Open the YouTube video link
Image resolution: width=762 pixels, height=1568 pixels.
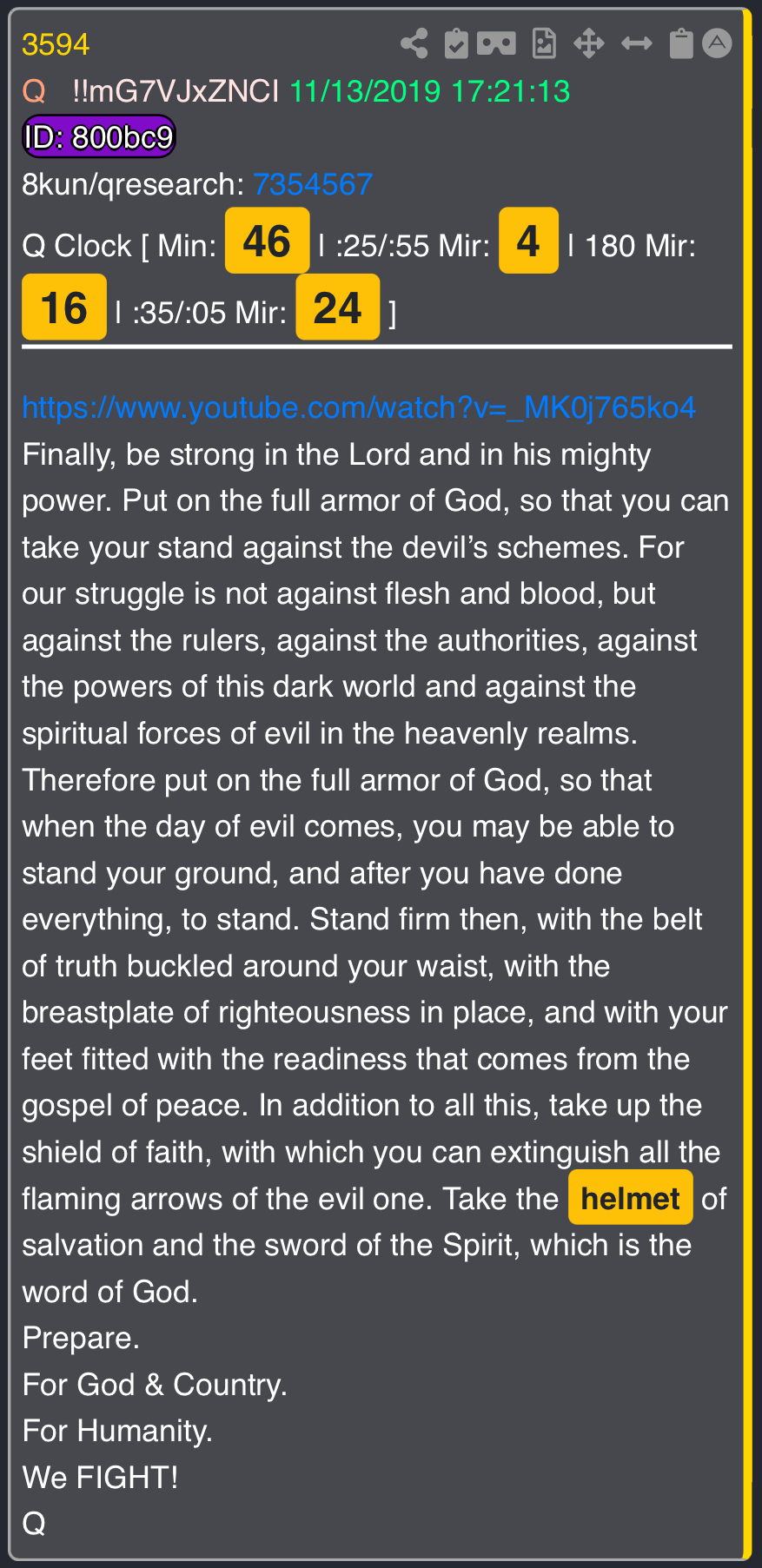(x=359, y=407)
